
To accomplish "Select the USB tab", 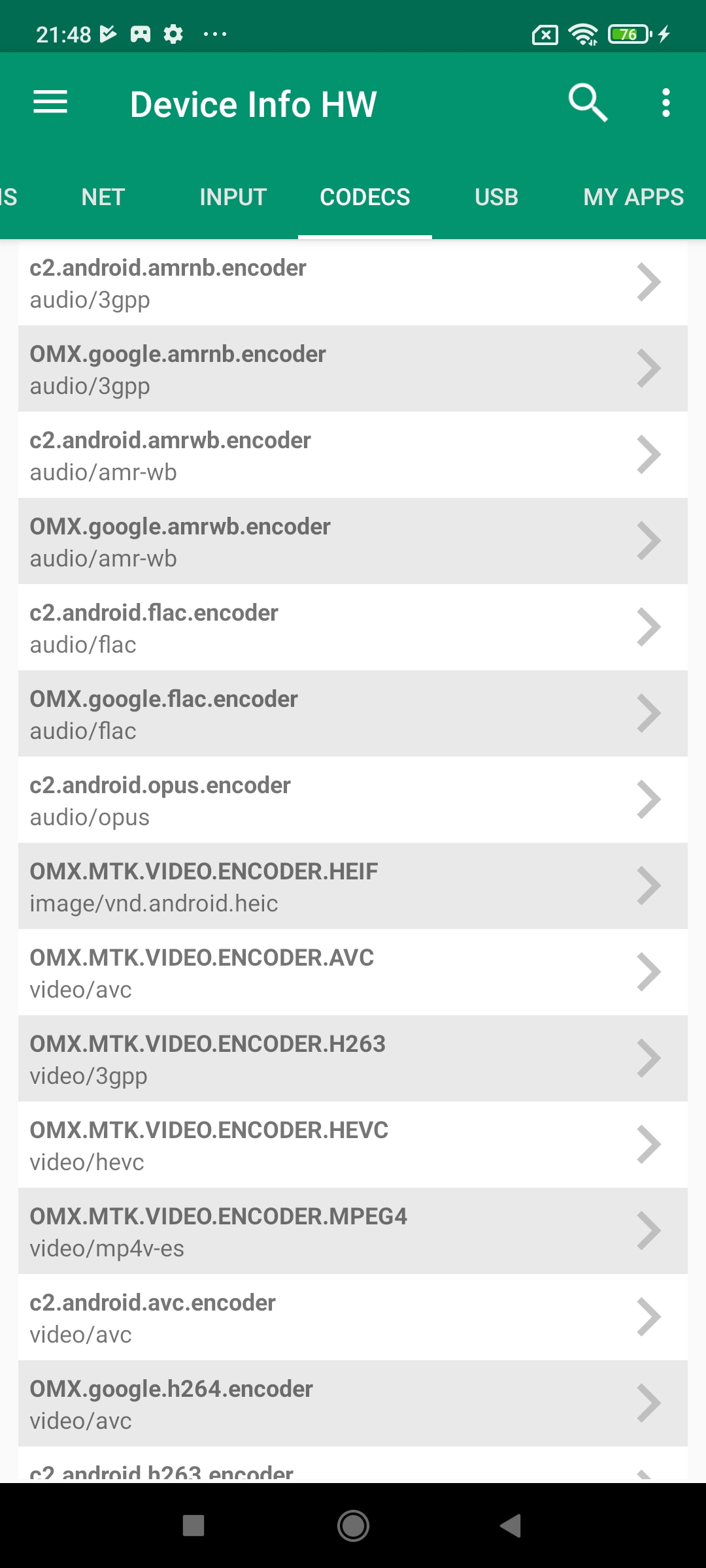I will pos(496,197).
